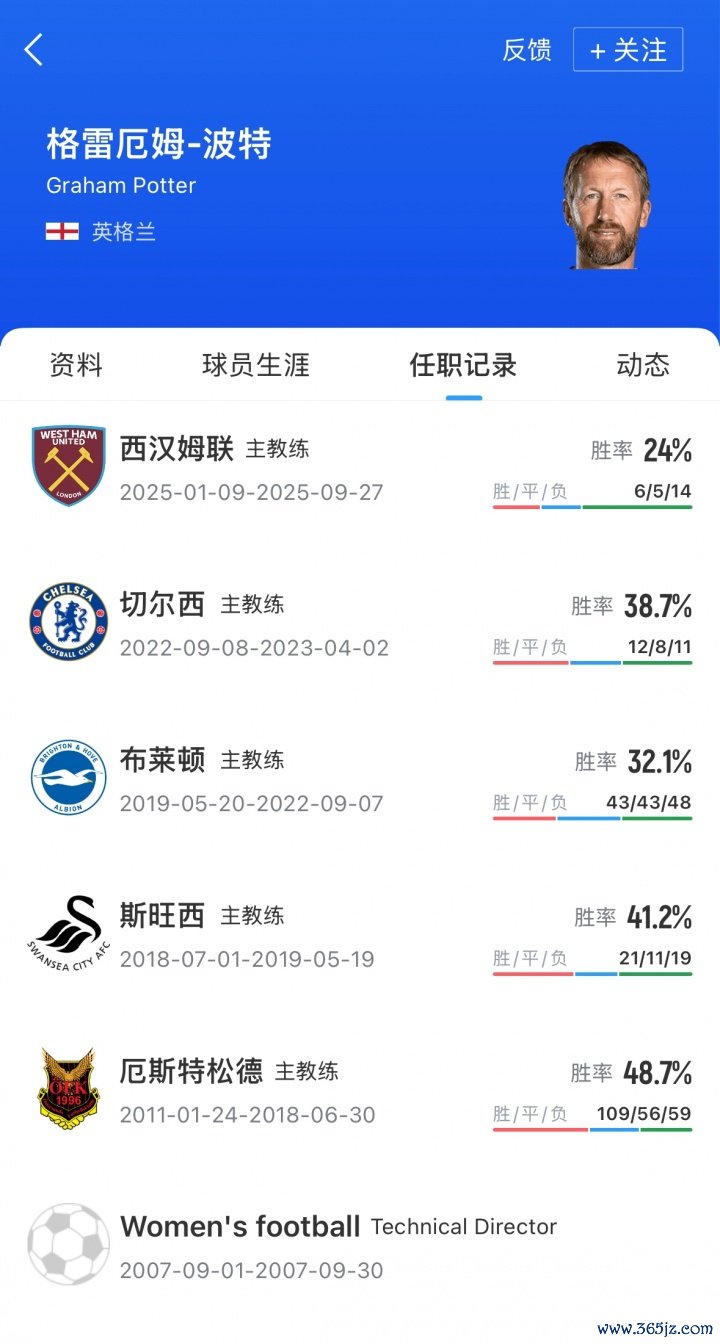The height and width of the screenshot is (1344, 720).
Task: Open the Women's football Technical Director entry
Action: 340,1245
